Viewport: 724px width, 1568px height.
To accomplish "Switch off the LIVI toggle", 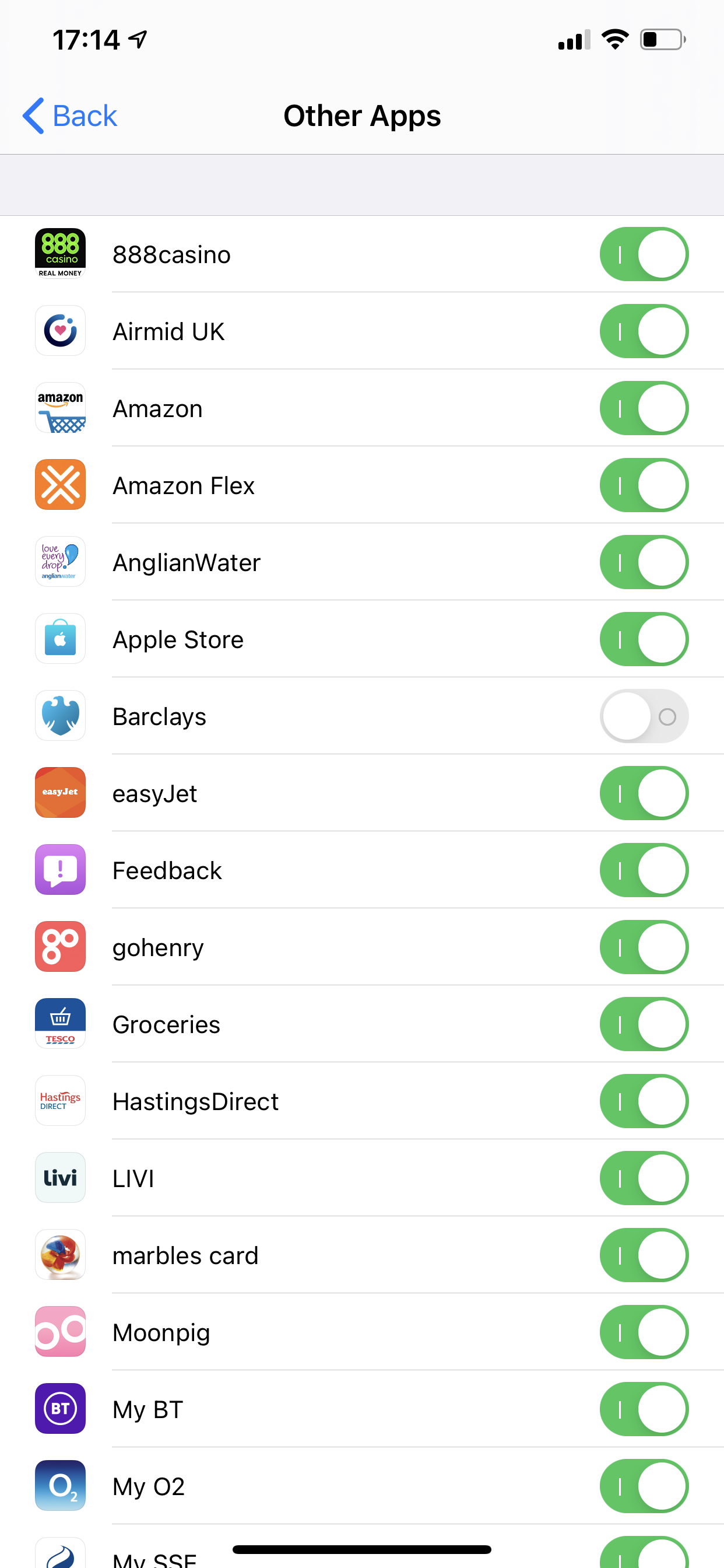I will 644,1178.
